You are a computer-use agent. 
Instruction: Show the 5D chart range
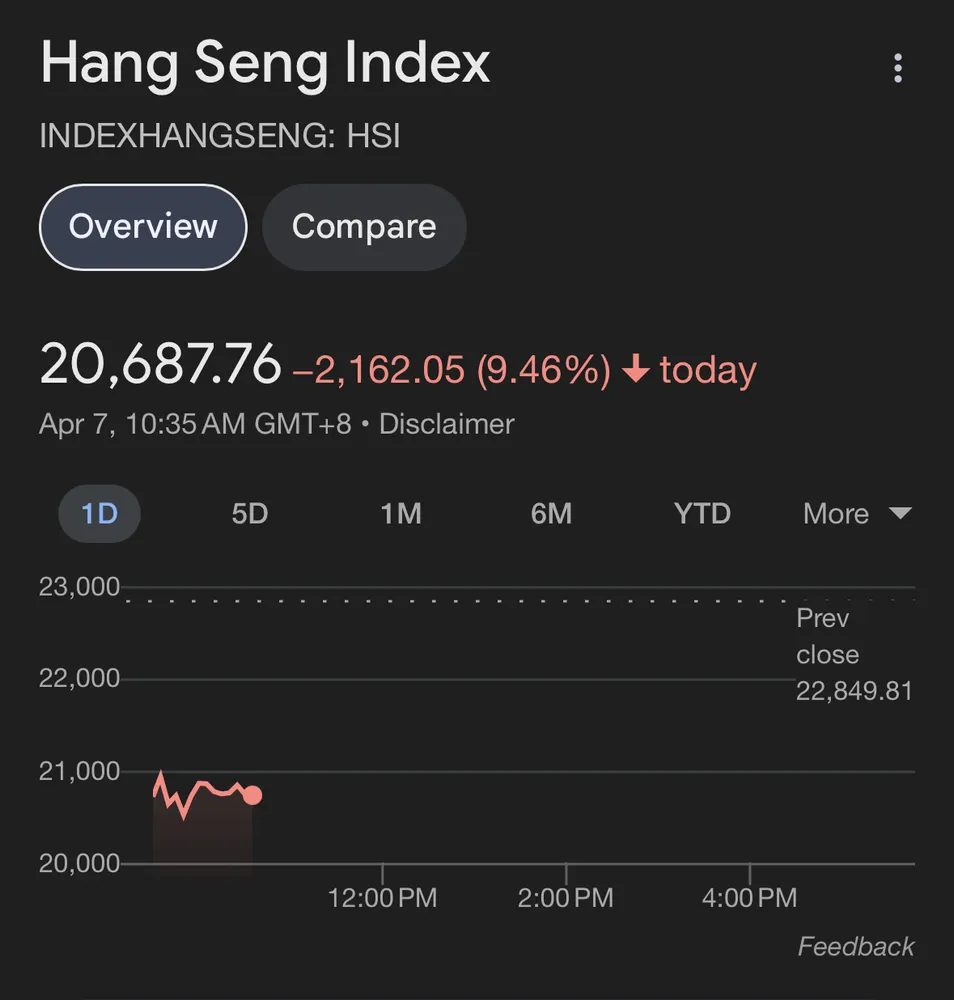[250, 514]
